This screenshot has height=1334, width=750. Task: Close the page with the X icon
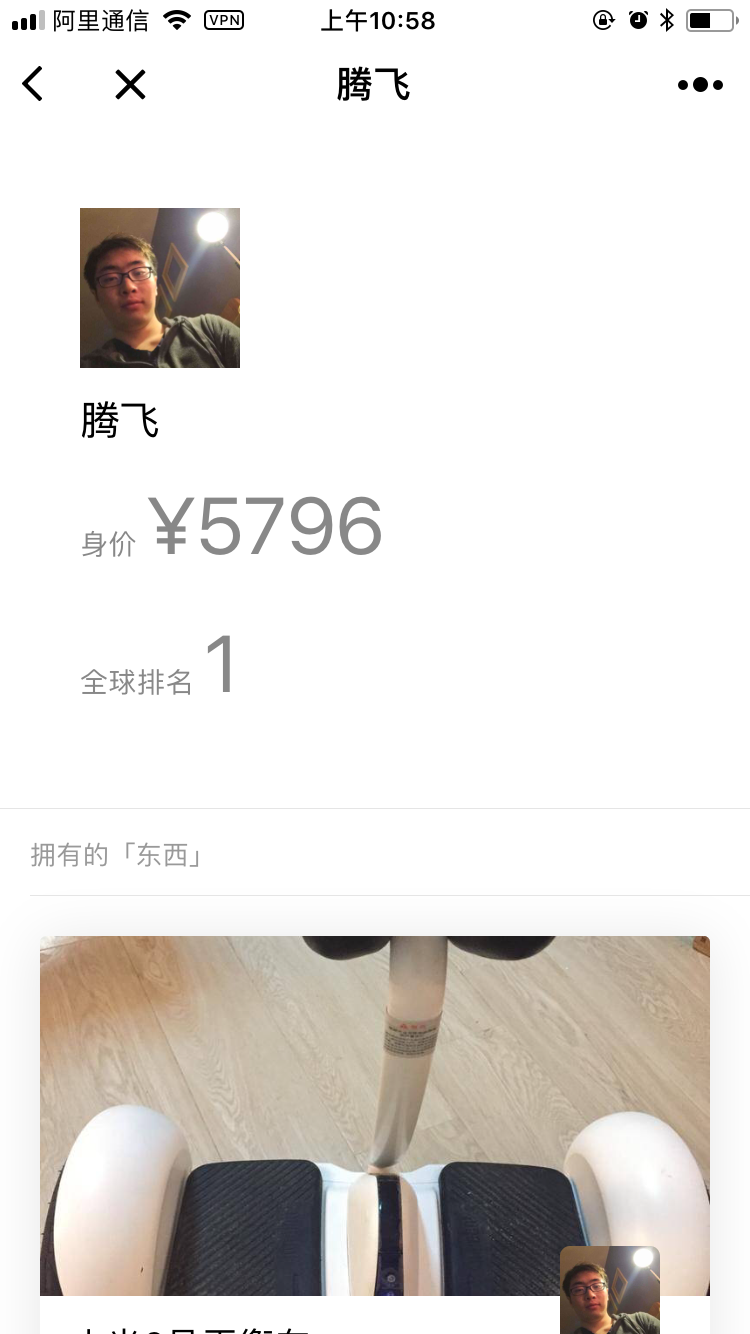130,85
